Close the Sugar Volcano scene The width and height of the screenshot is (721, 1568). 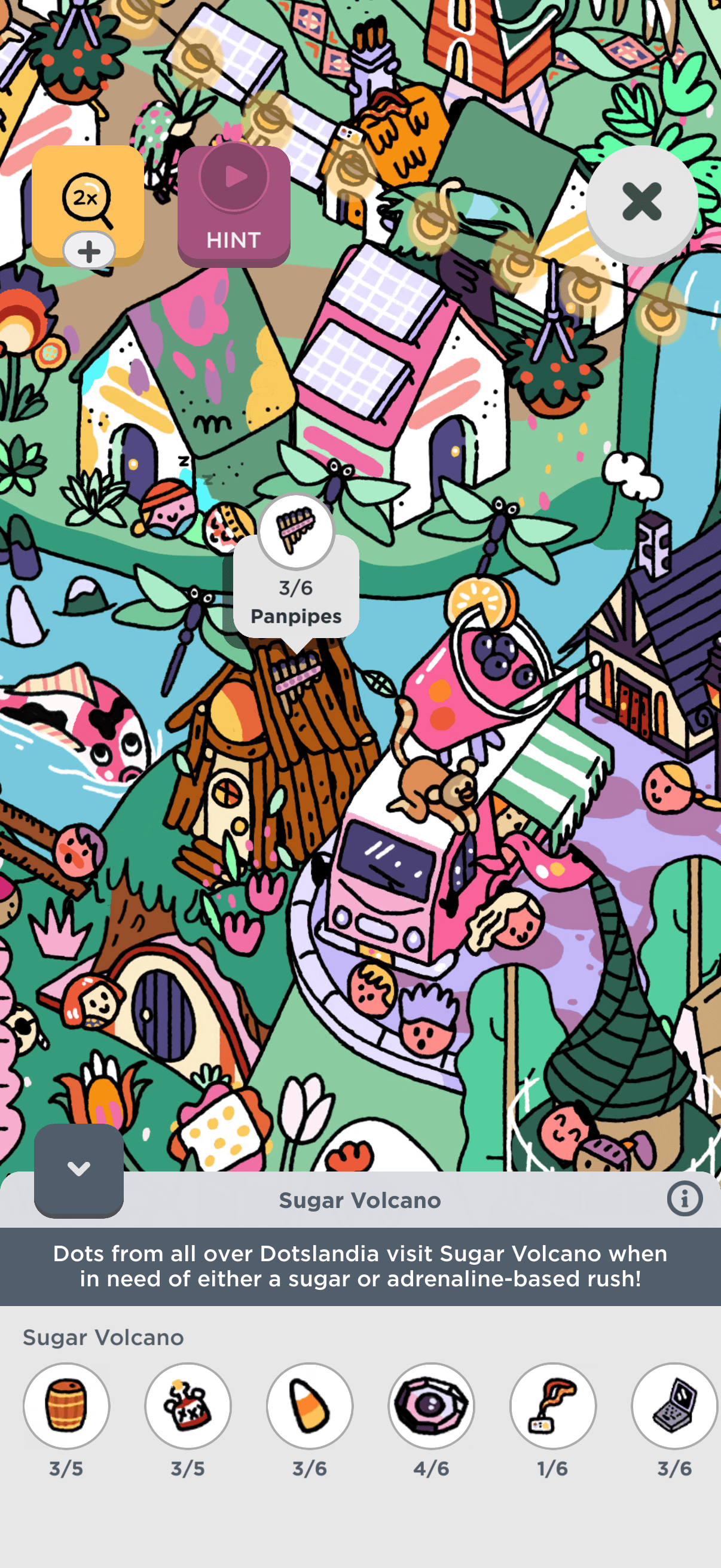tap(641, 202)
